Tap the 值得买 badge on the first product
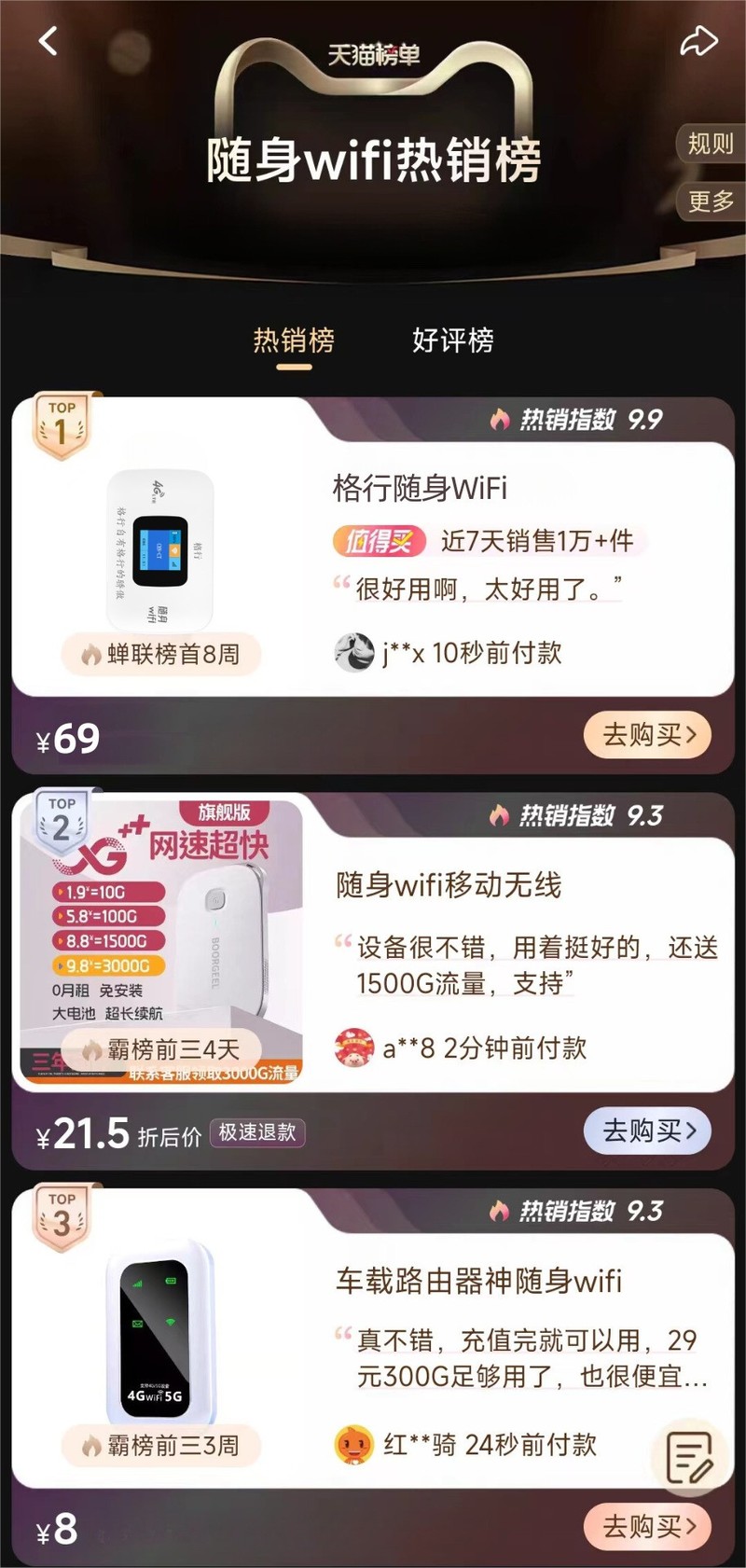This screenshot has width=746, height=1568. click(380, 543)
